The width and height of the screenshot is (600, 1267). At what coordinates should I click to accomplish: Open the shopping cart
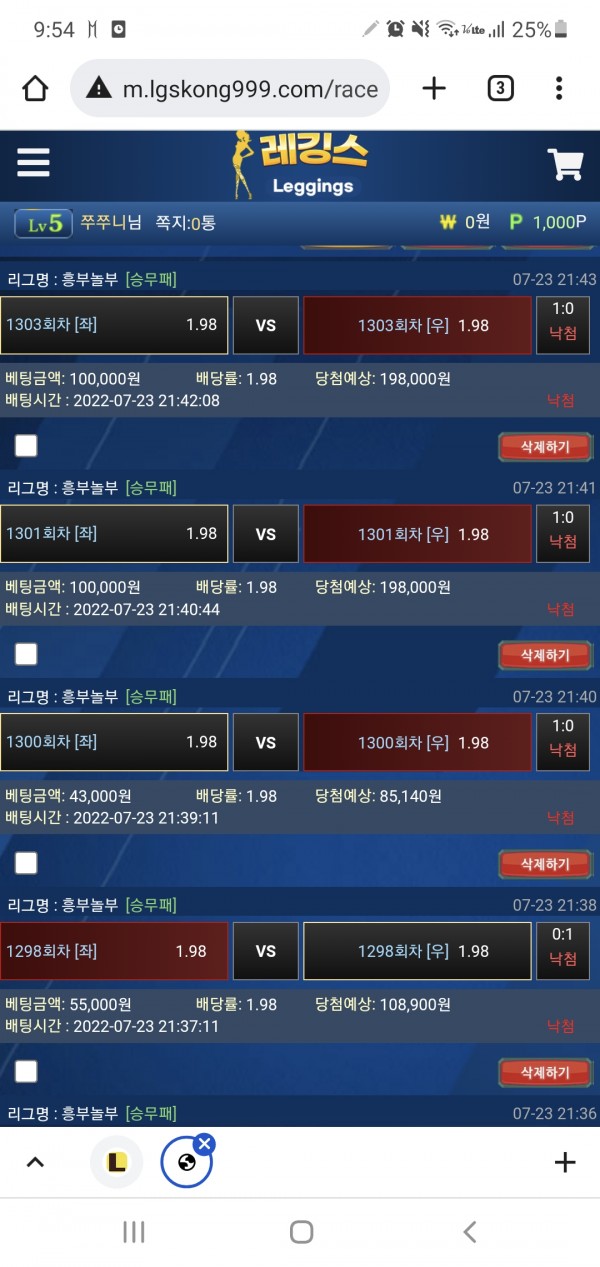click(565, 165)
